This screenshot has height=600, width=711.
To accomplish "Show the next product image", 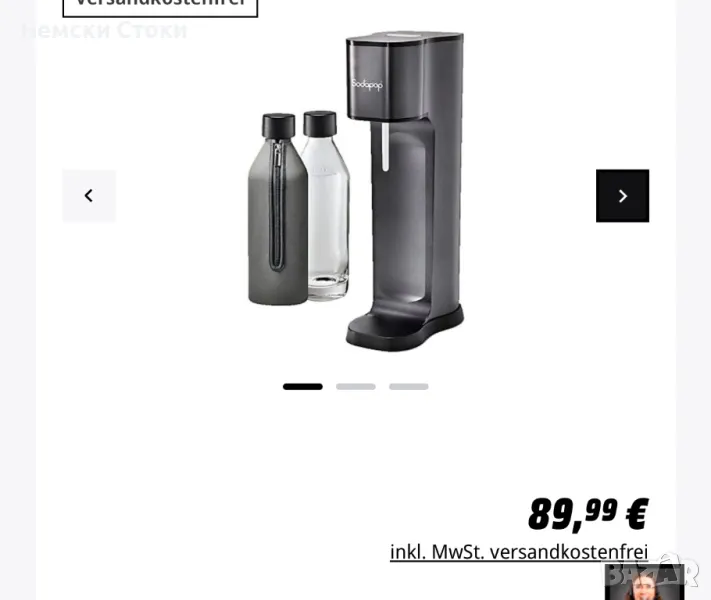I will pos(622,196).
